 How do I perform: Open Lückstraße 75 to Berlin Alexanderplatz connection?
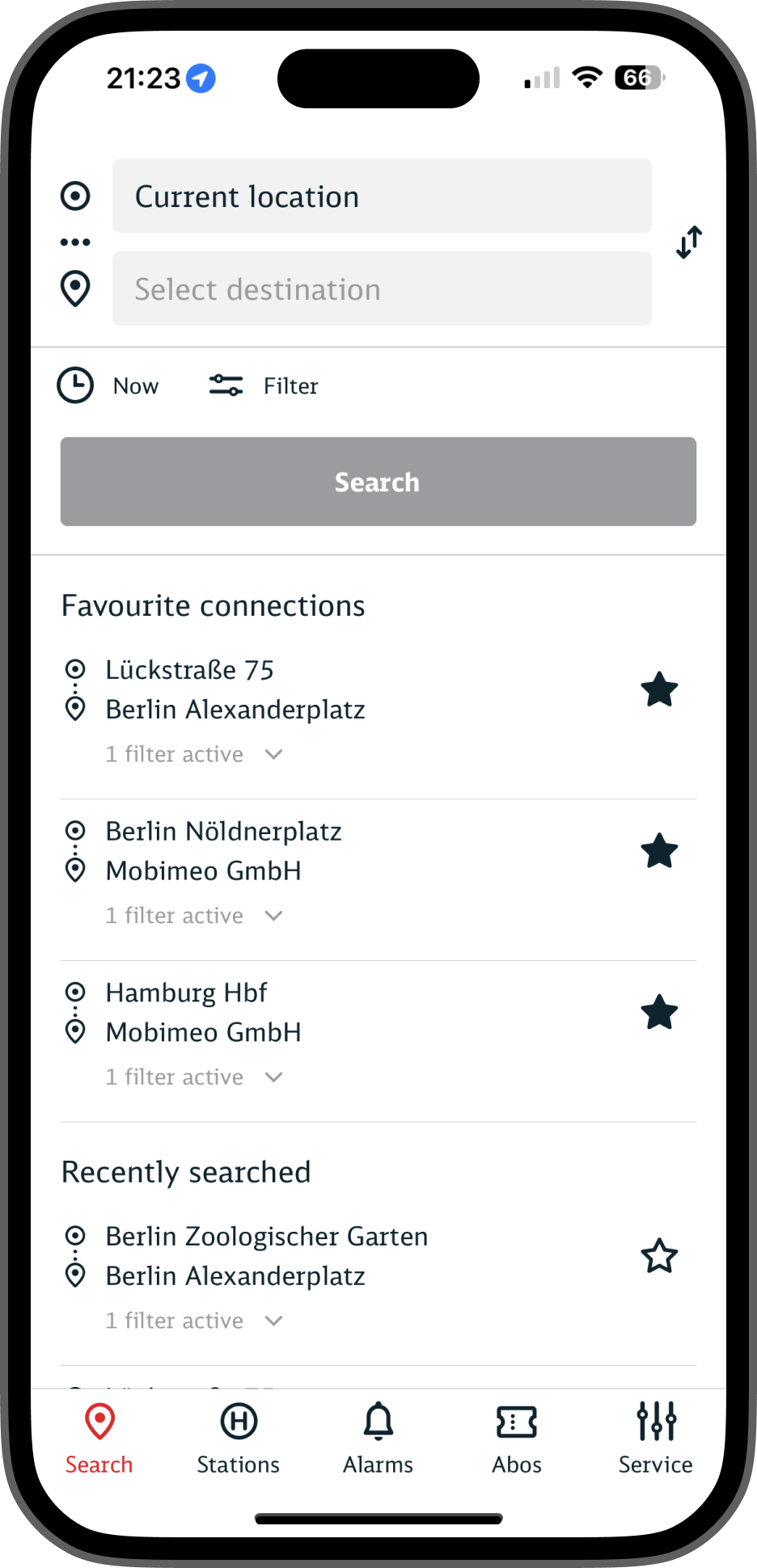point(235,689)
